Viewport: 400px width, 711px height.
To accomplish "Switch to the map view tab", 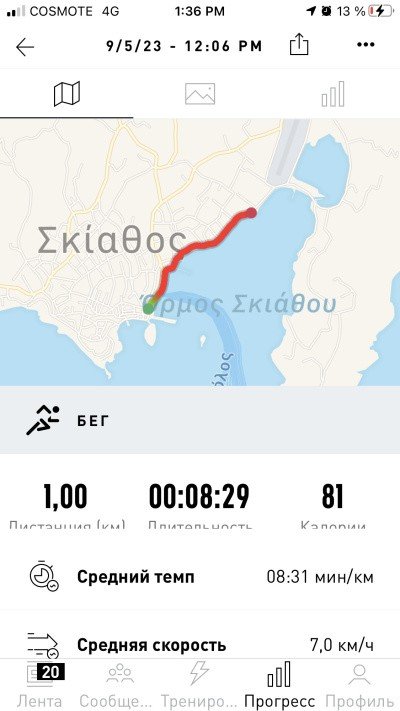I will click(67, 94).
